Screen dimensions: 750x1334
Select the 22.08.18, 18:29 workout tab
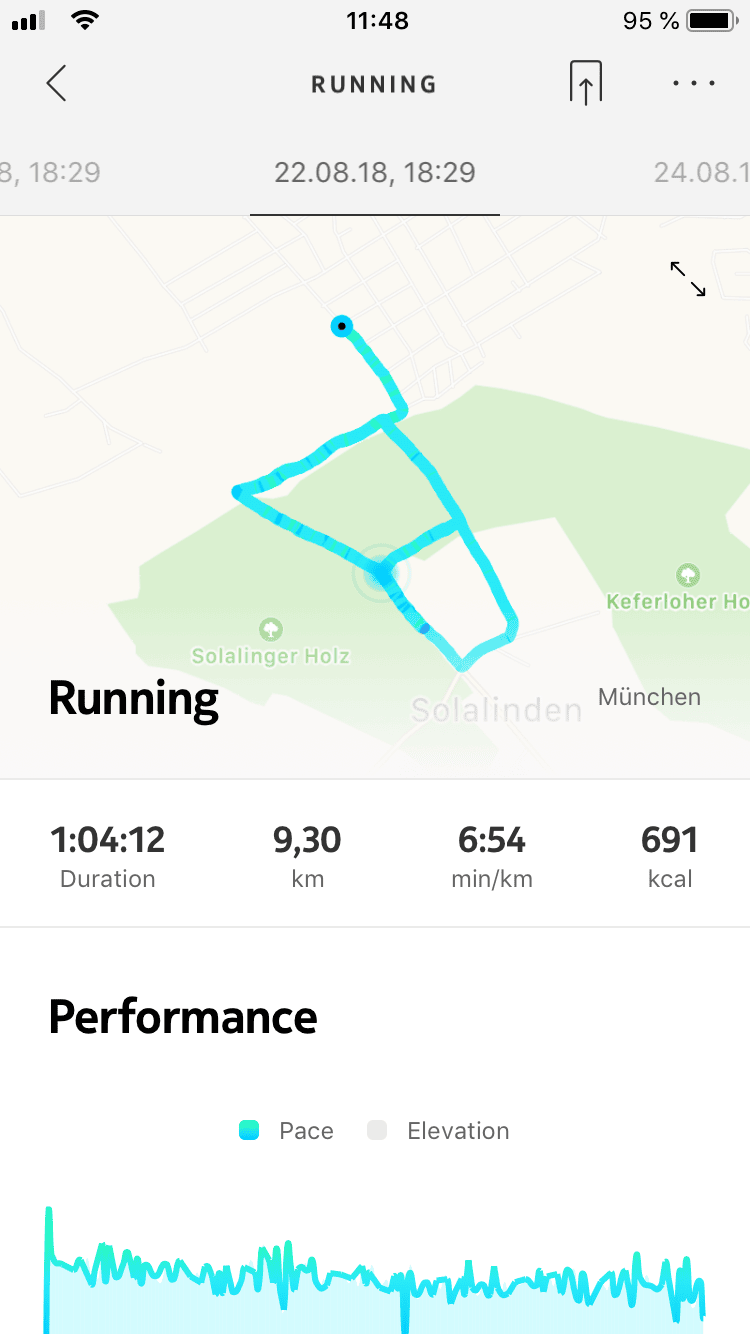click(x=375, y=172)
